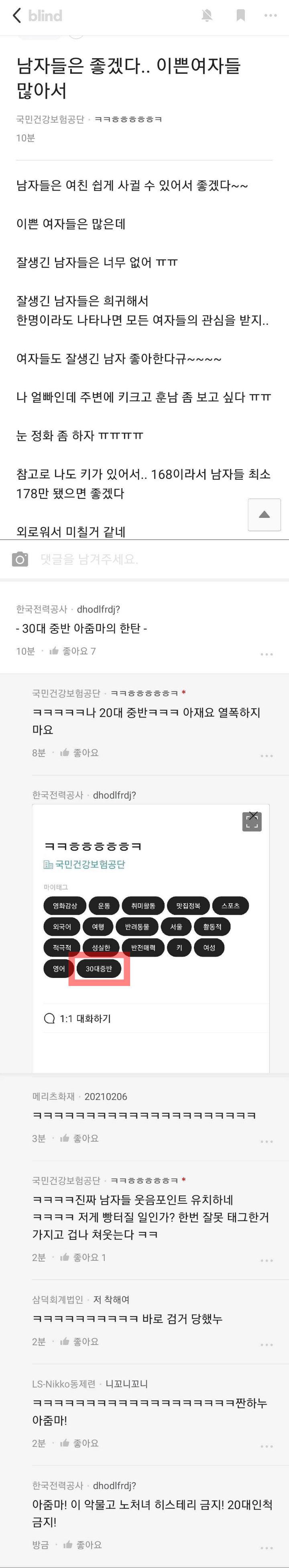Like the '30대 중반 아줌마의 한탄' comment
Screen dimensions: 289x1568
click(73, 651)
